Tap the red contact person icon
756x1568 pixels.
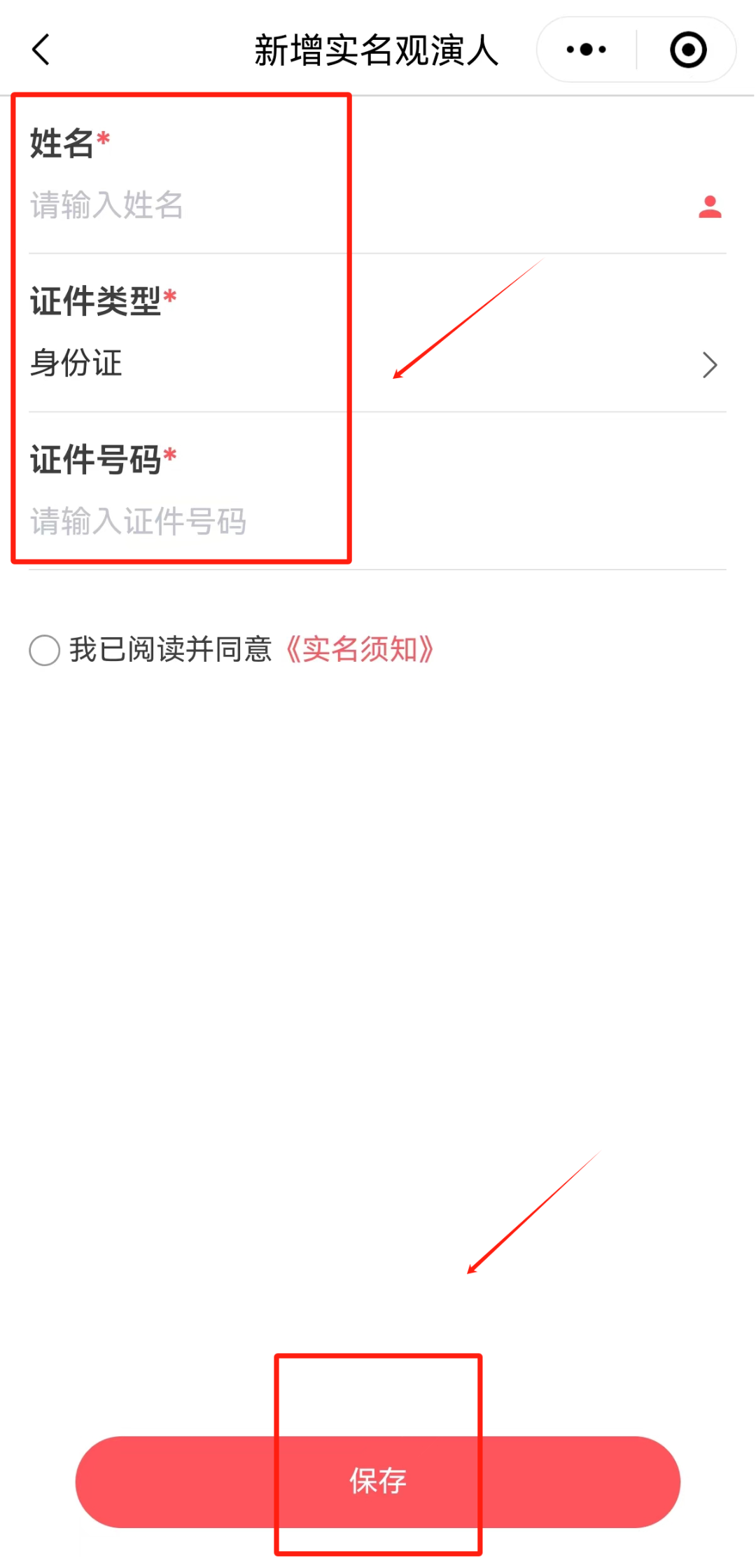[710, 207]
